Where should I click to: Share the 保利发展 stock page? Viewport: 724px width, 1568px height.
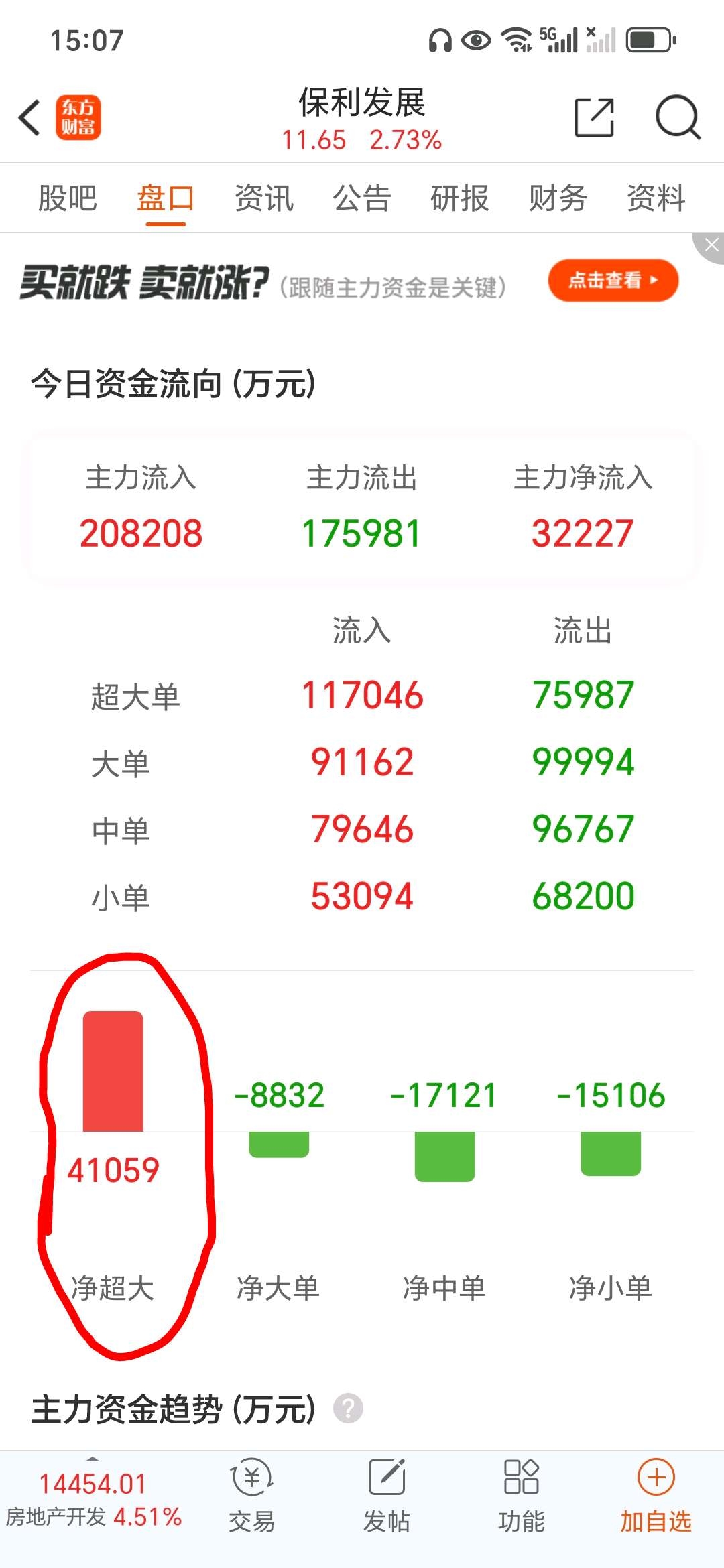(594, 118)
